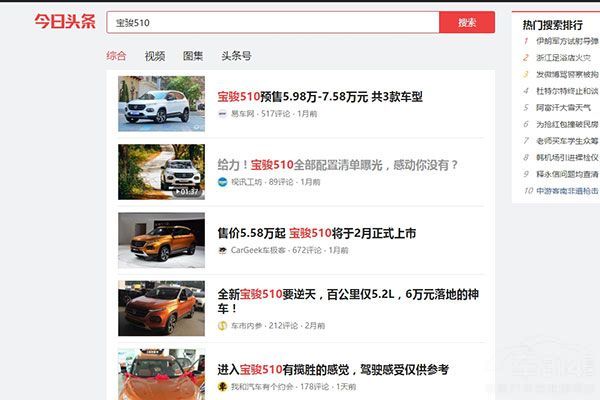This screenshot has width=600, height=400.
Task: Open hot search 杜特尔特终止和谈
Action: [565, 90]
